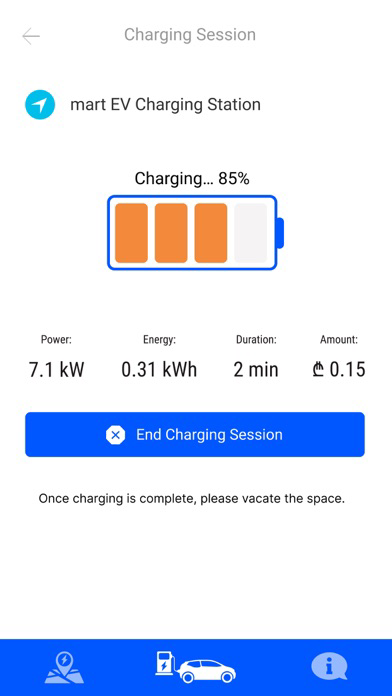Viewport: 392px width, 696px height.
Task: Switch to the car charging tab
Action: click(195, 667)
